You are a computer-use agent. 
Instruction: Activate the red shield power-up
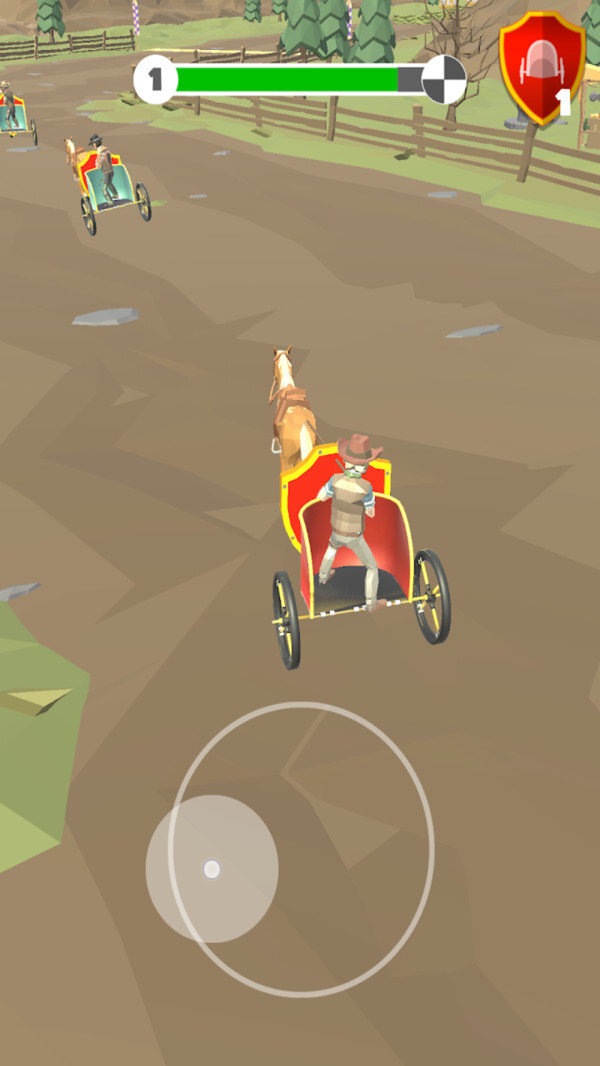pyautogui.click(x=541, y=68)
